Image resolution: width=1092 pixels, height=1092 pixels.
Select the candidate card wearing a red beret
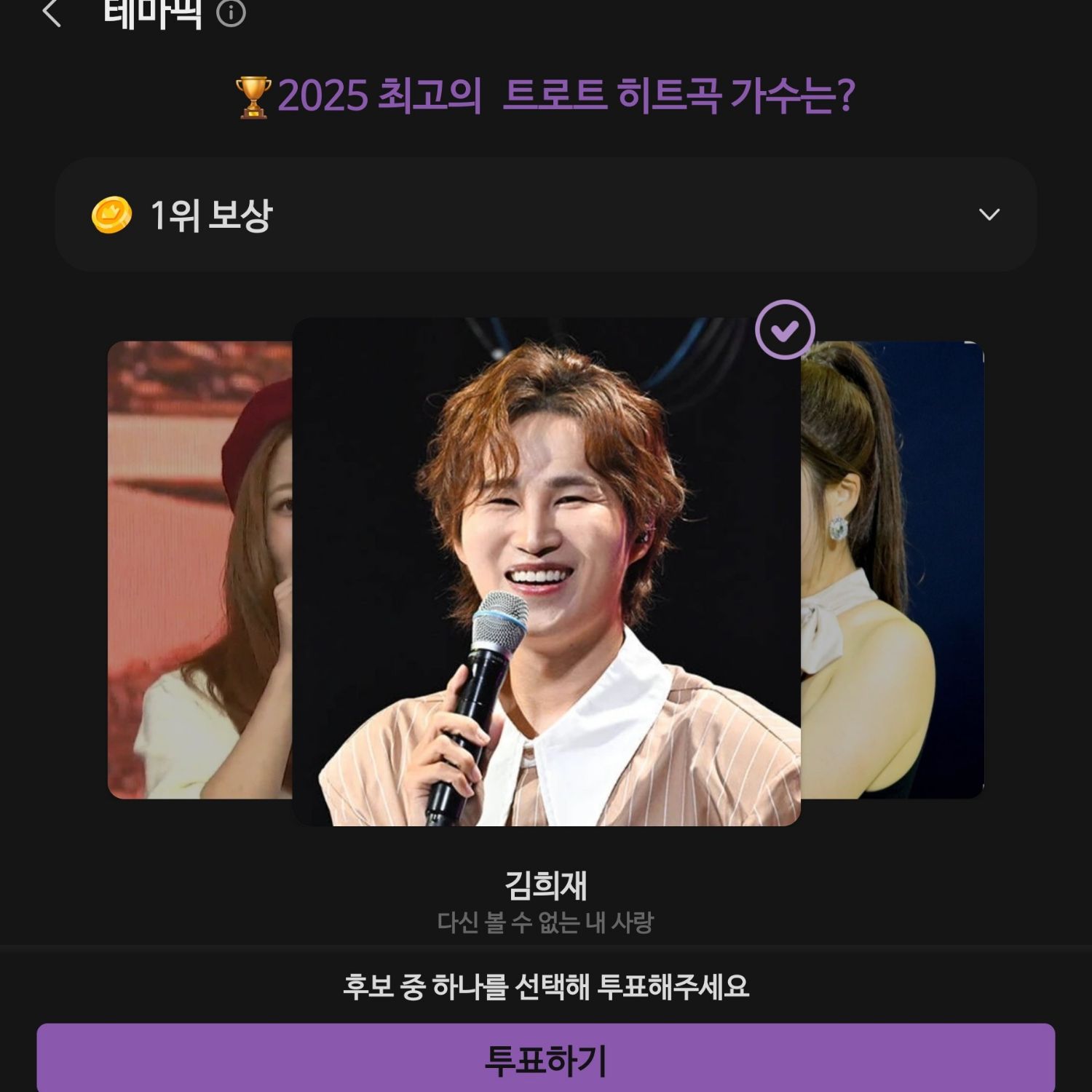tap(200, 569)
